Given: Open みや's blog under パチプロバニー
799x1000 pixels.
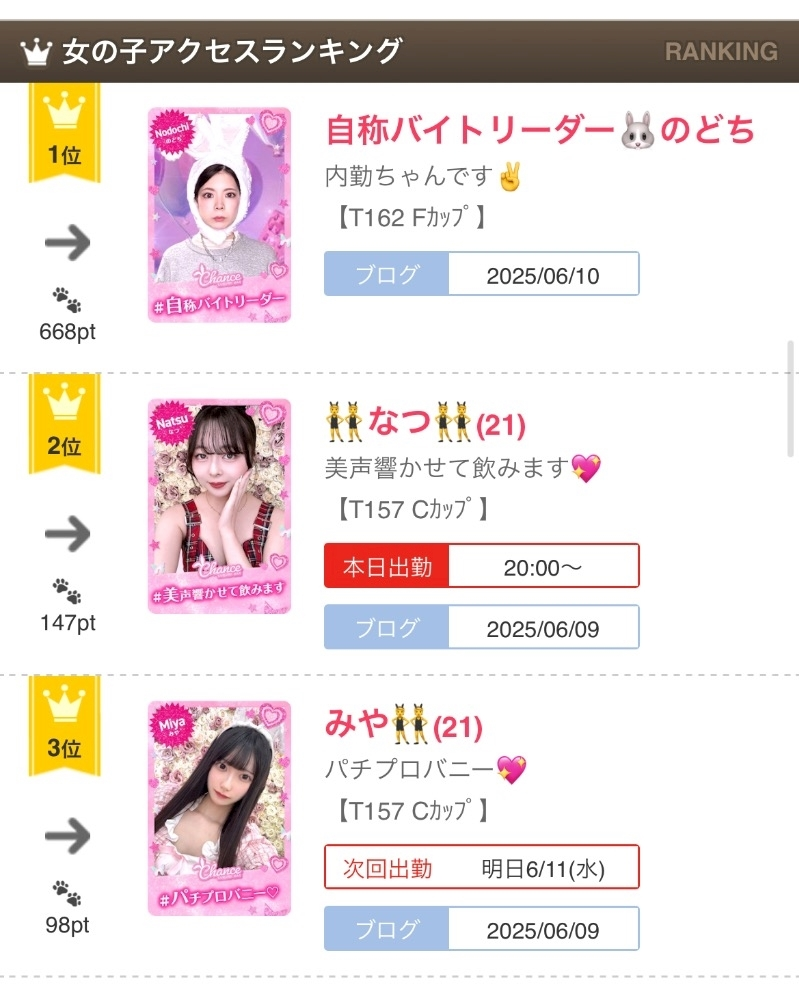Looking at the screenshot, I should (x=481, y=929).
